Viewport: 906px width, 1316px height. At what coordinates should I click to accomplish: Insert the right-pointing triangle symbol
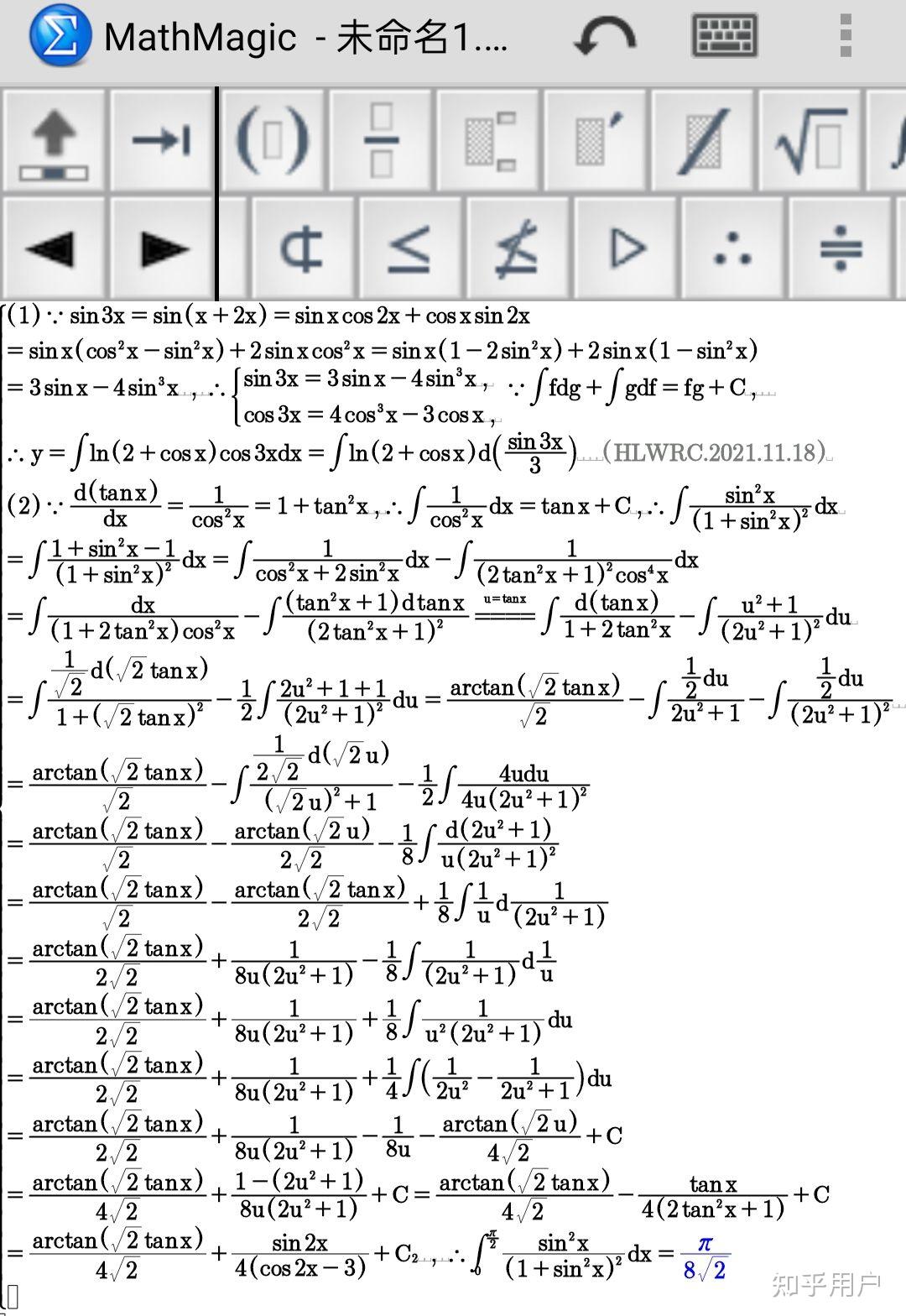tap(627, 248)
